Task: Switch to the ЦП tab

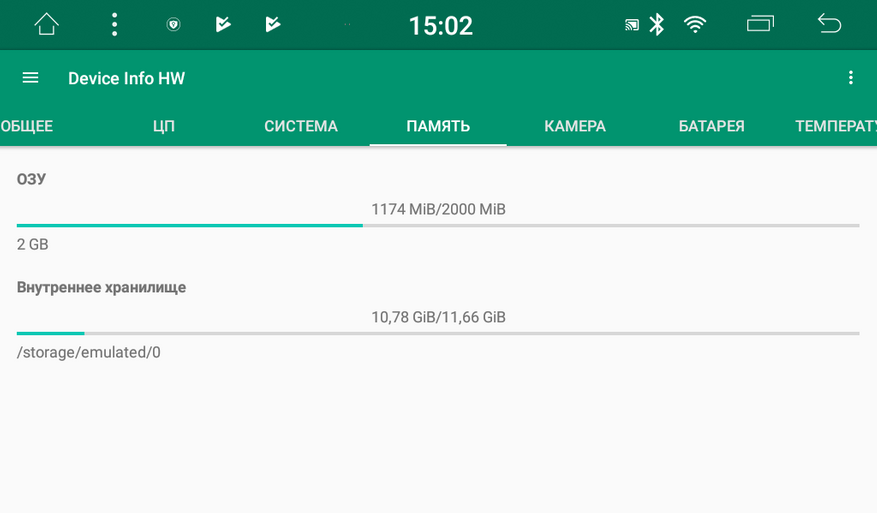Action: coord(164,127)
